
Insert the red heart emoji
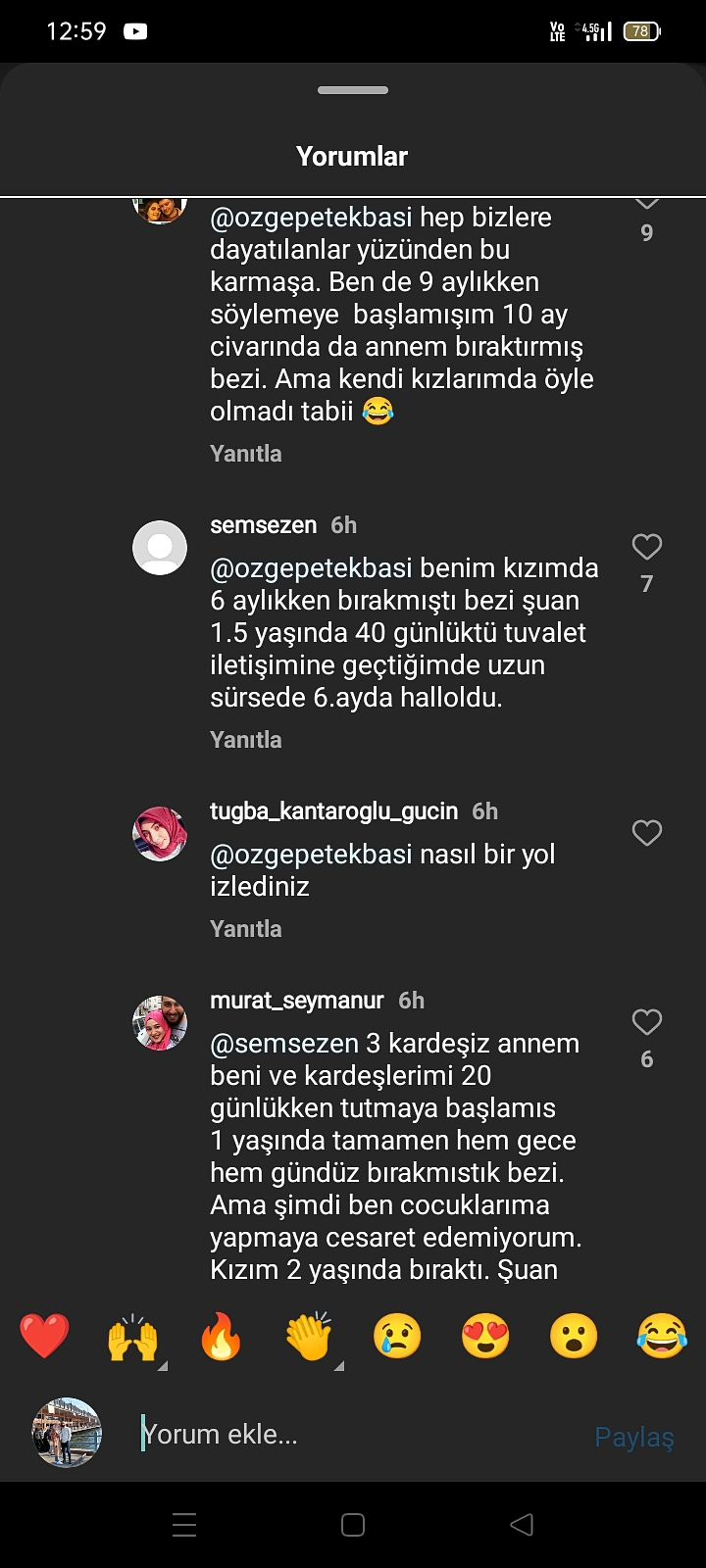45,1336
